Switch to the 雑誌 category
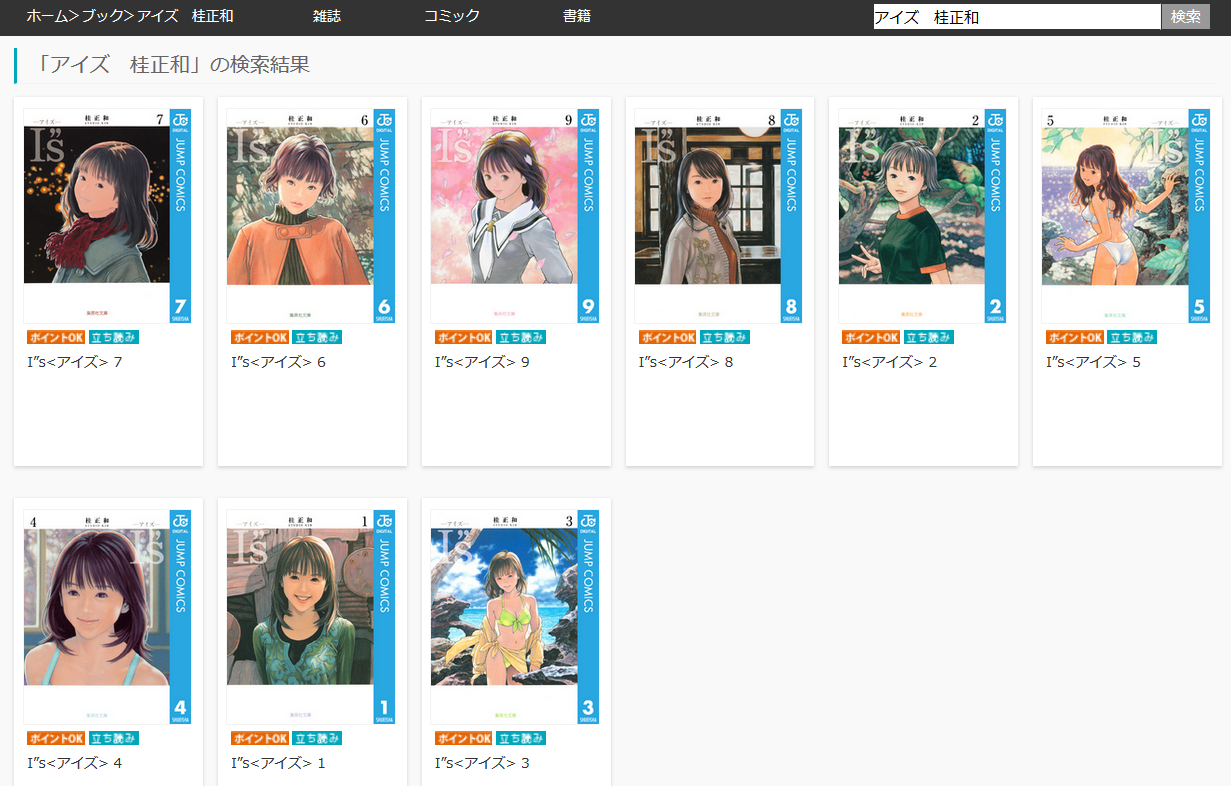Viewport: 1231px width, 786px height. point(326,16)
